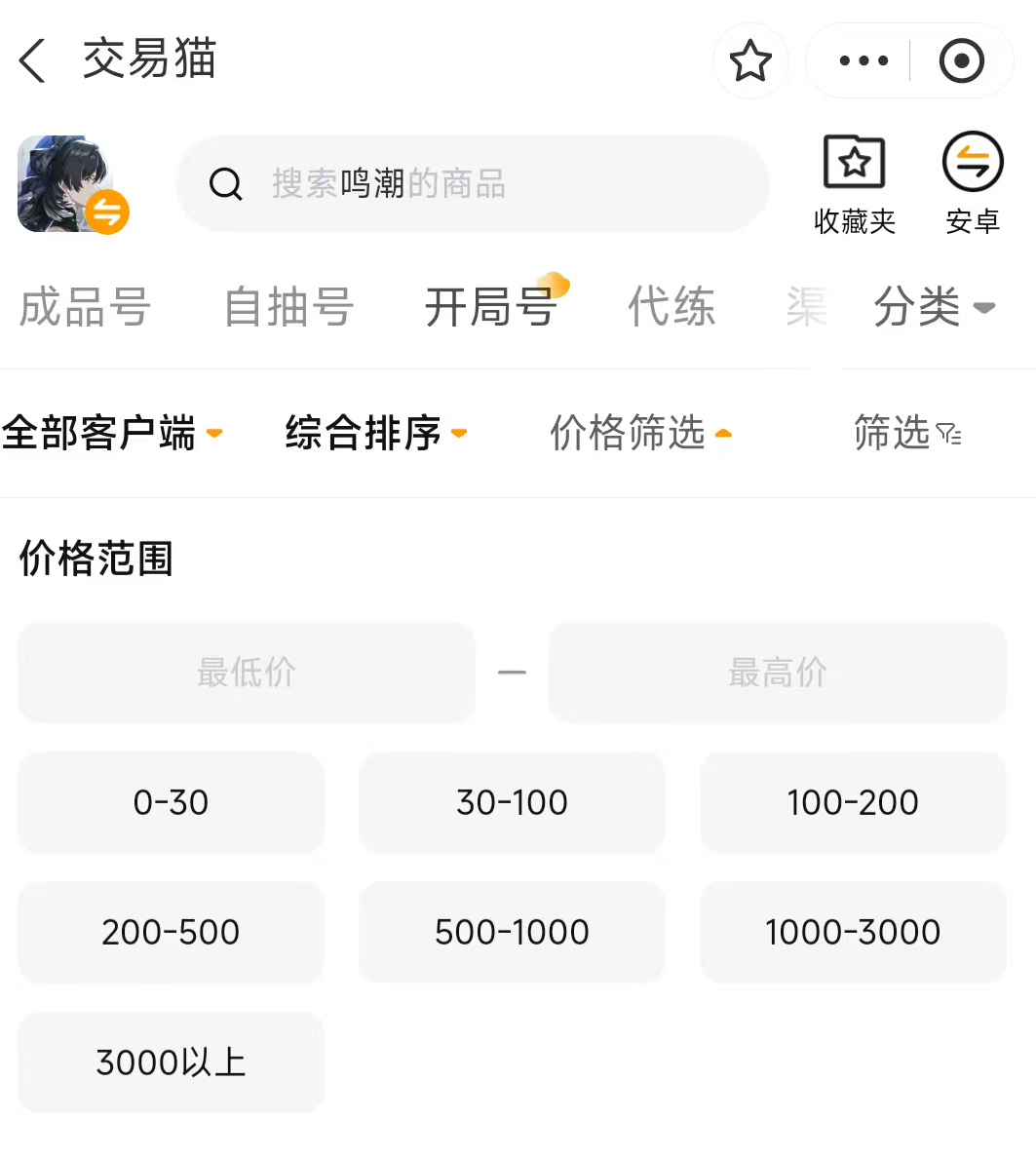Screen dimensions: 1036x1158
Task: Expand the 分类 category dropdown
Action: pyautogui.click(x=934, y=307)
